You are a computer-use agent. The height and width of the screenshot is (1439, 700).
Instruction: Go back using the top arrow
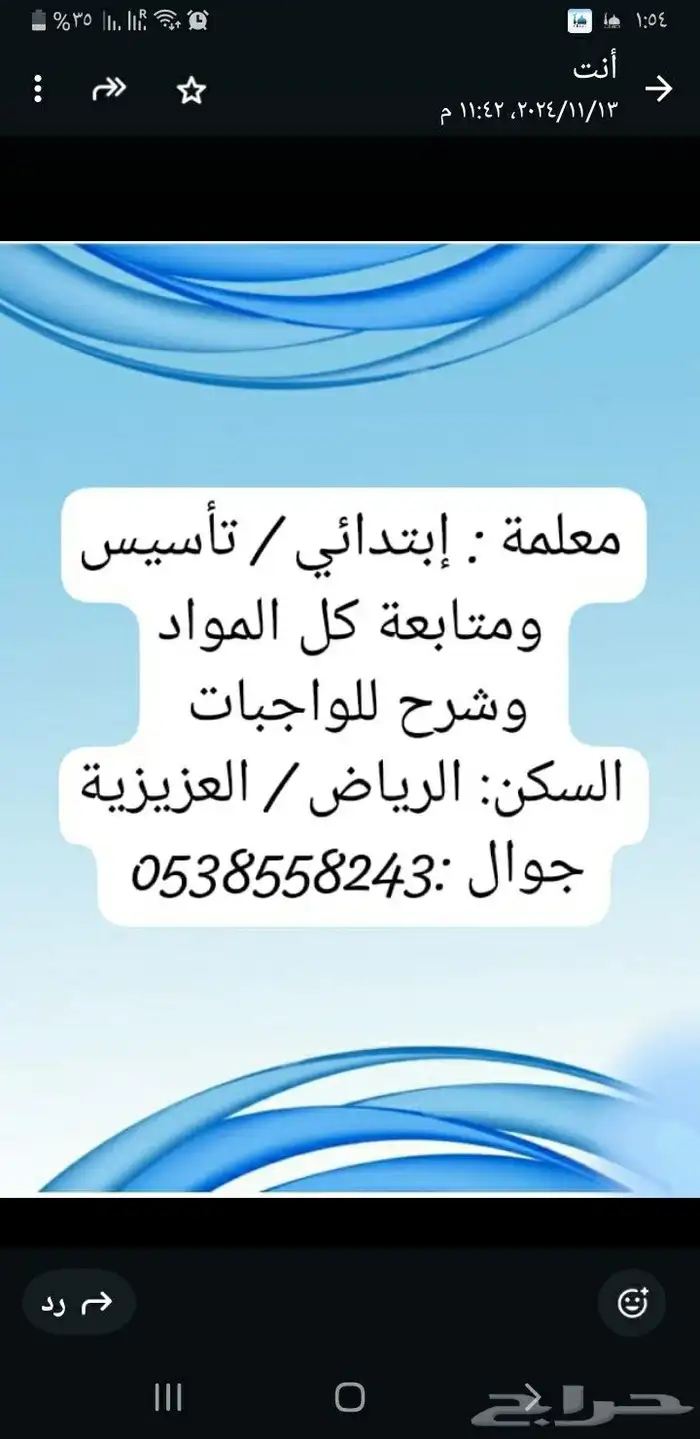tap(658, 90)
